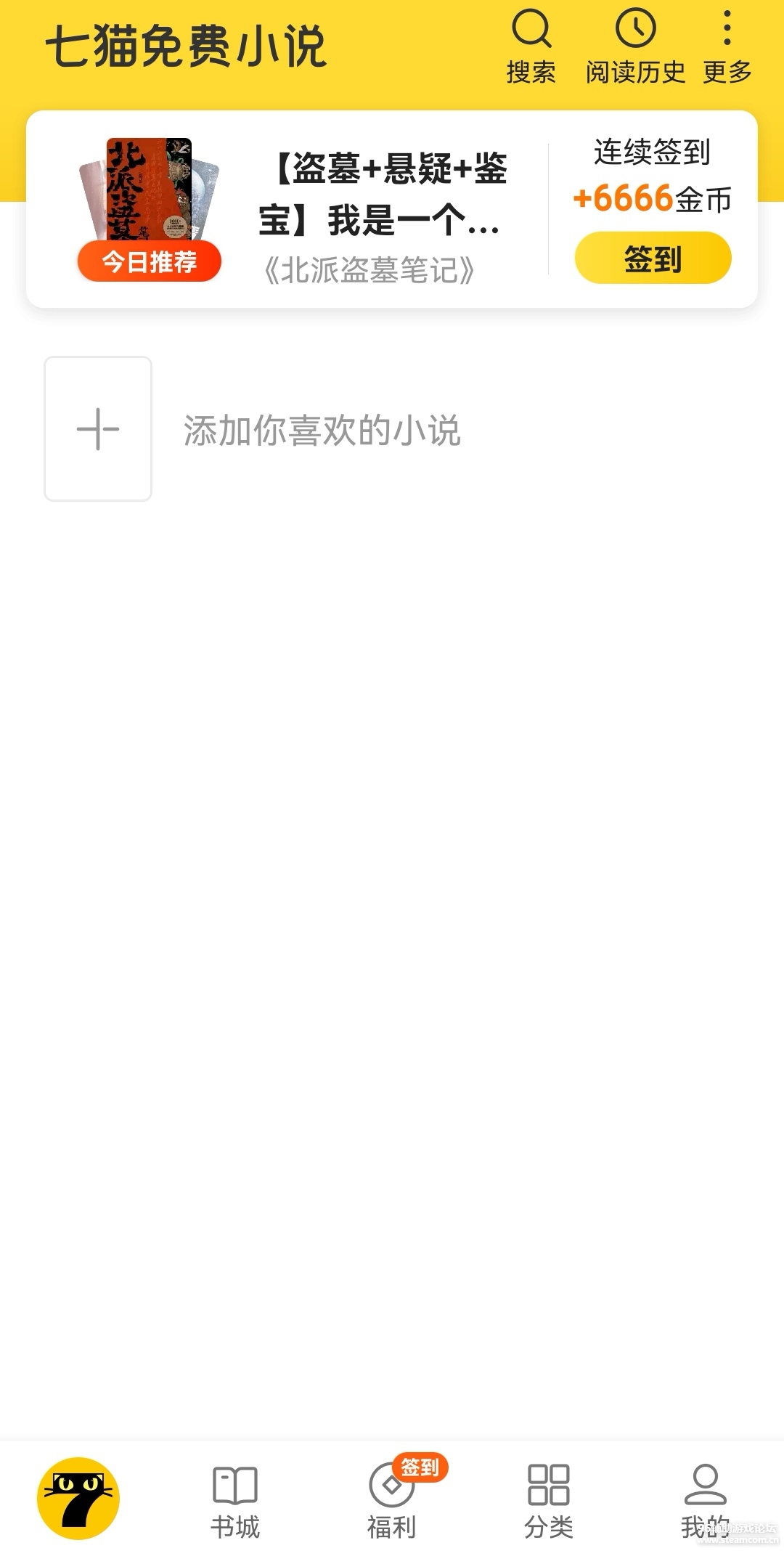Viewport: 784px width, 1556px height.
Task: Tap the 添加你喜欢的小说 prompt text
Action: coord(322,430)
